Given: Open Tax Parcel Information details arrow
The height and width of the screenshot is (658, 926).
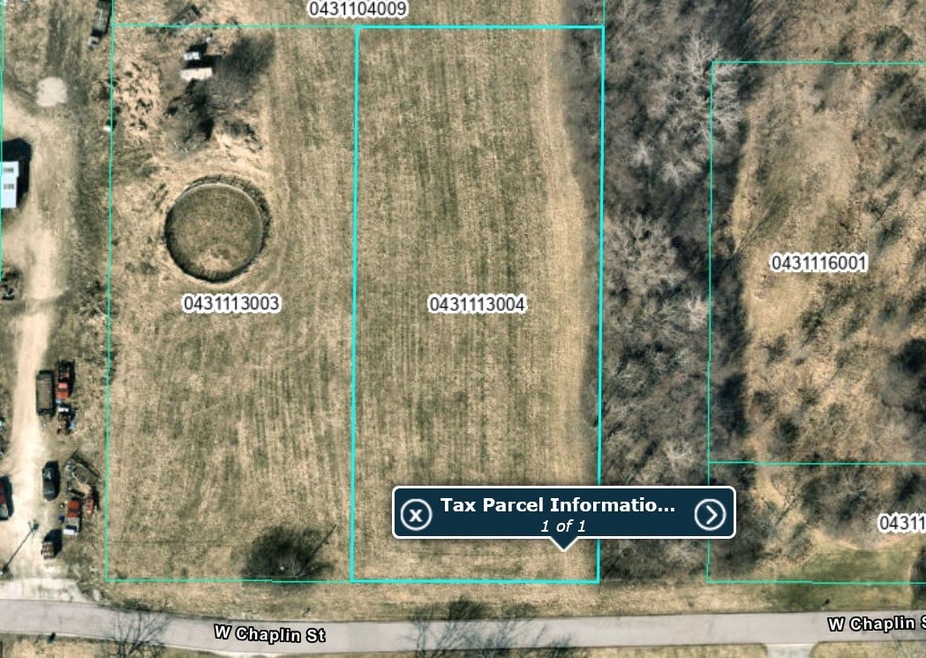Looking at the screenshot, I should coord(710,514).
